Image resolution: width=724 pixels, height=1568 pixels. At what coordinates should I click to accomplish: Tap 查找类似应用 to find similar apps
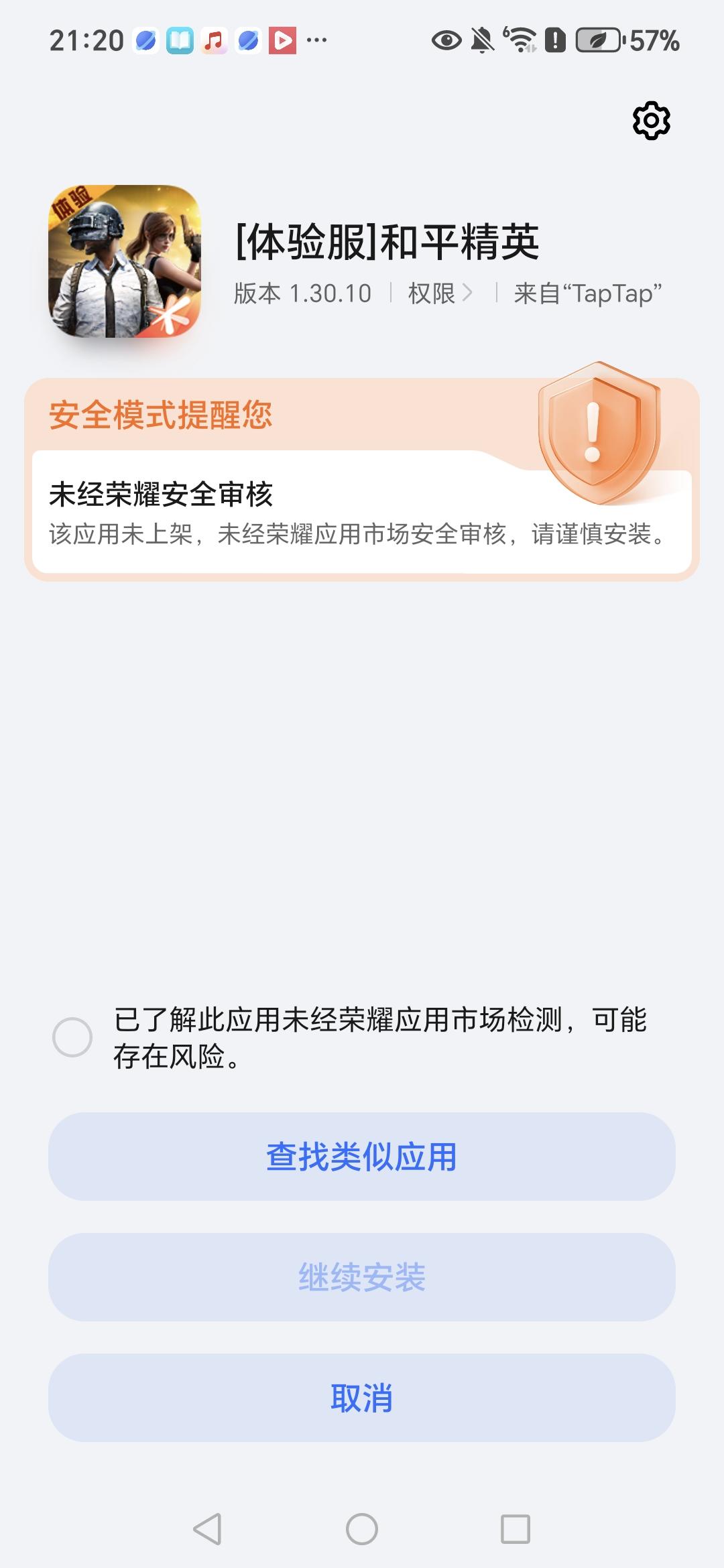362,1157
